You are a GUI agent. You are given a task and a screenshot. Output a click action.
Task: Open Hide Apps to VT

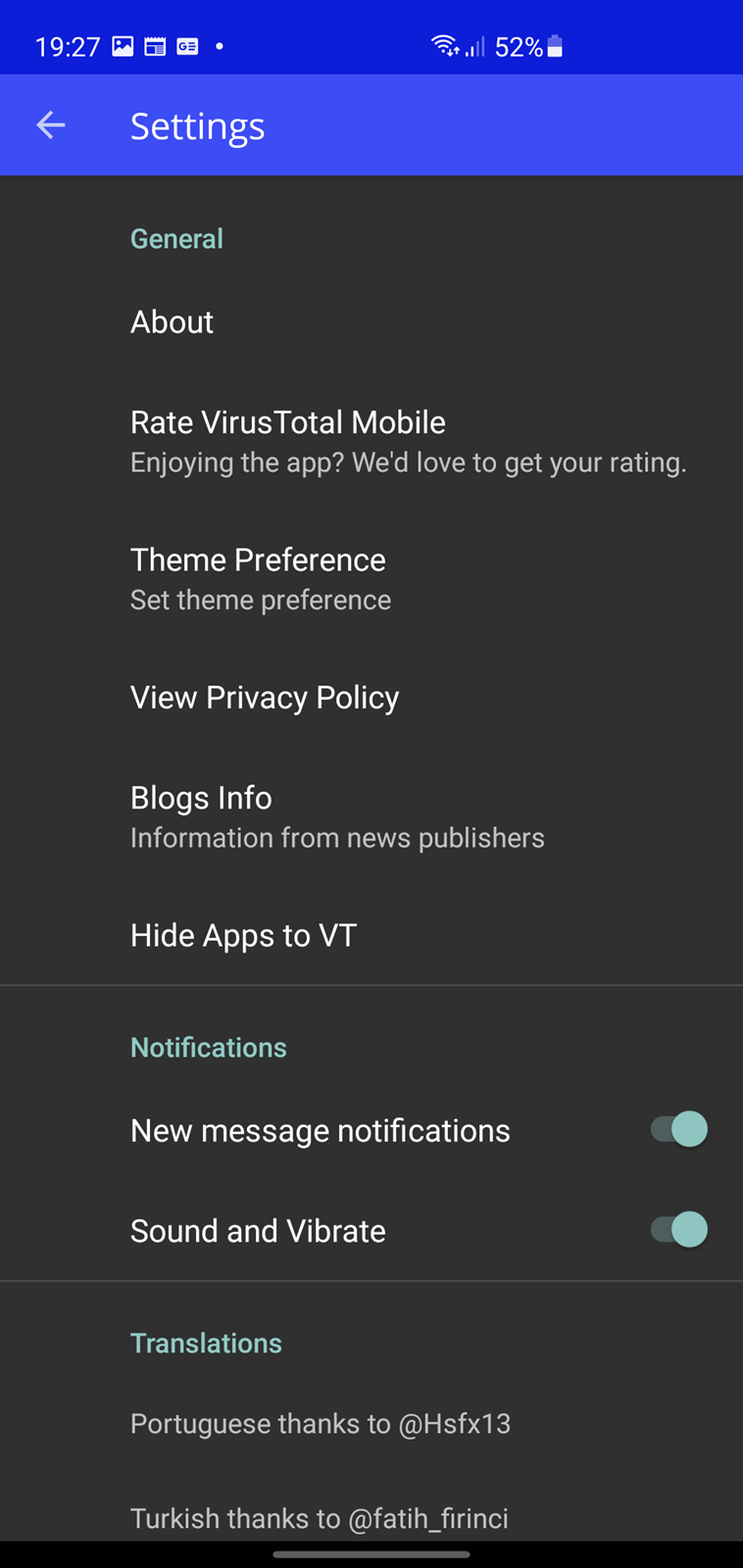371,935
